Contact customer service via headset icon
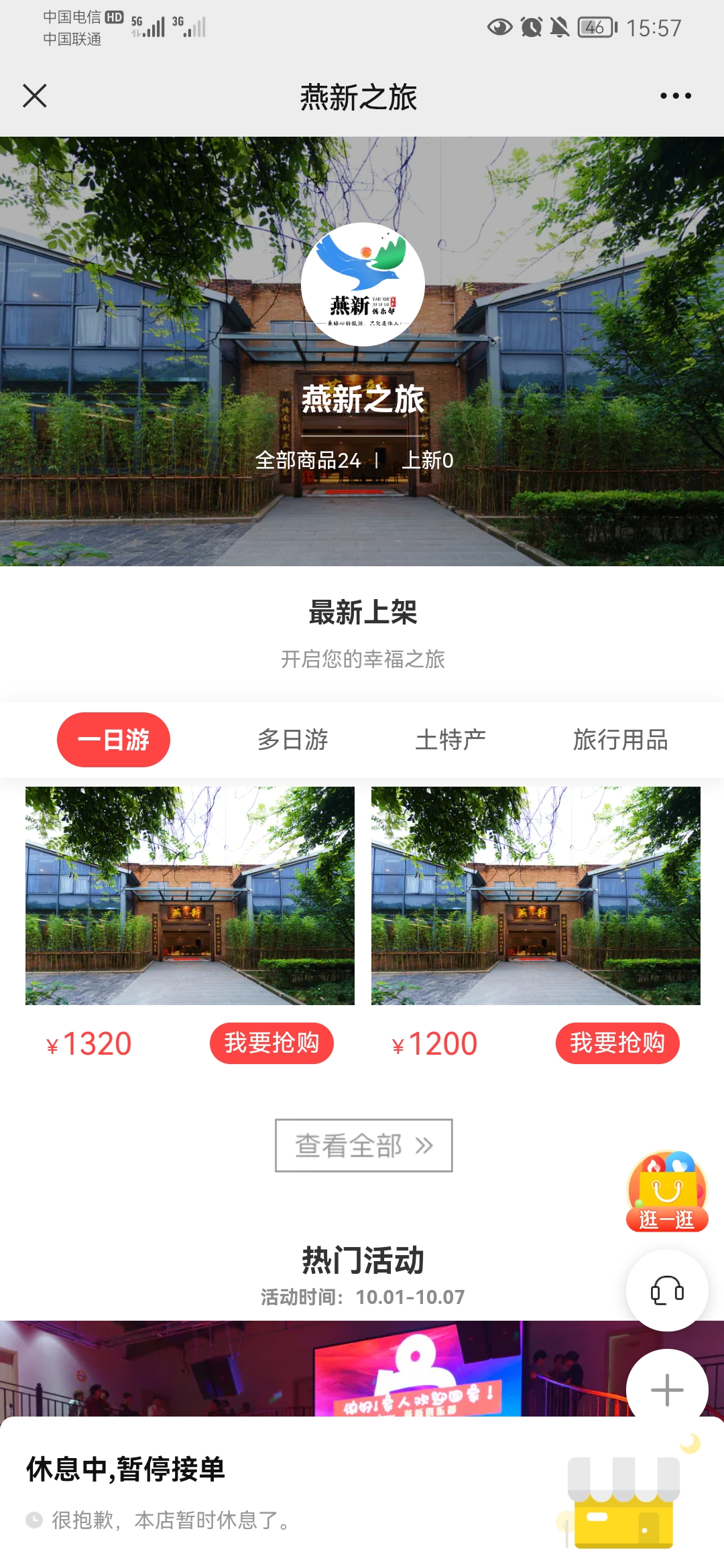 [667, 1291]
